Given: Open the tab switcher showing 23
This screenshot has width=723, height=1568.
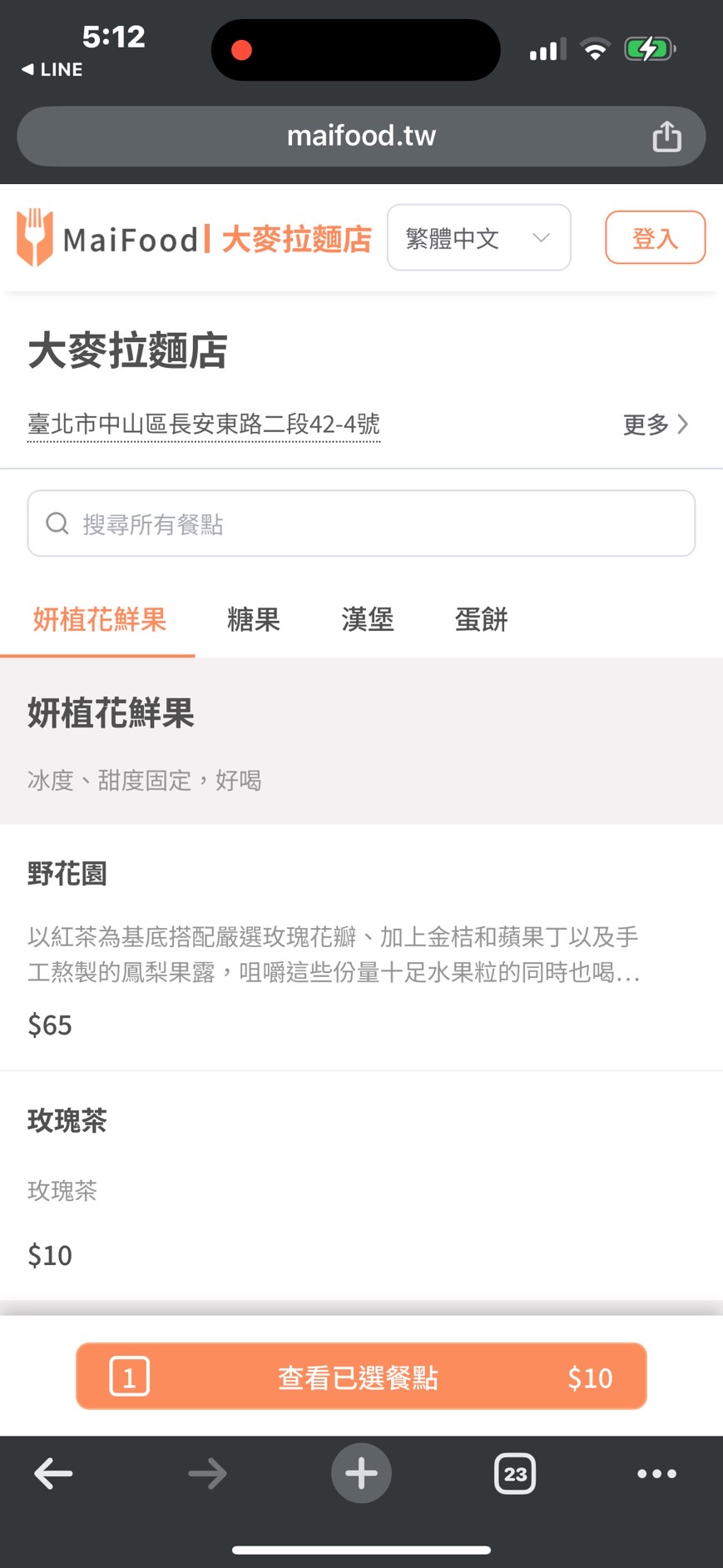Looking at the screenshot, I should pyautogui.click(x=515, y=1473).
